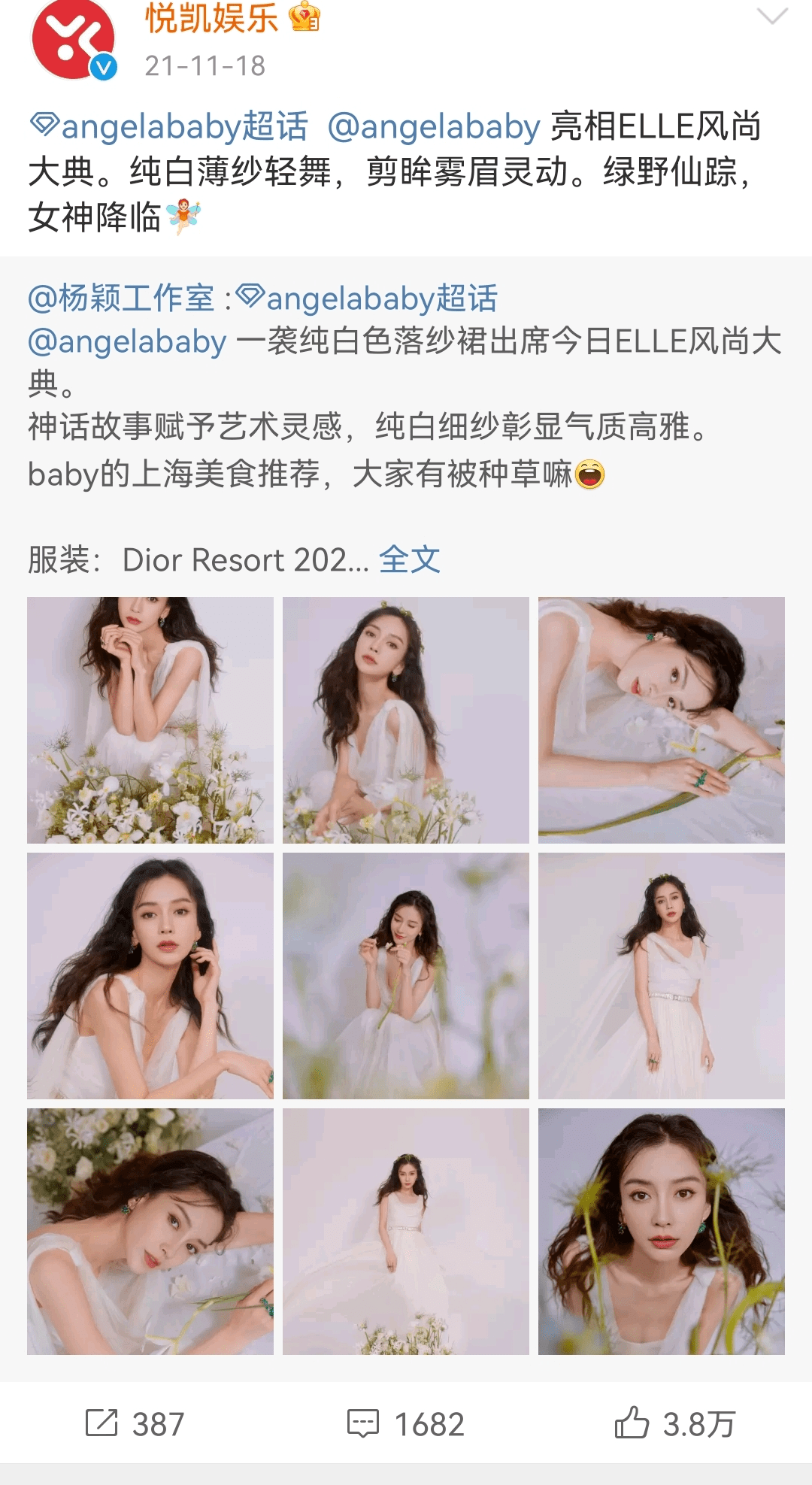The height and width of the screenshot is (1485, 812).
Task: Open the @angelababy mention link
Action: pyautogui.click(x=432, y=126)
